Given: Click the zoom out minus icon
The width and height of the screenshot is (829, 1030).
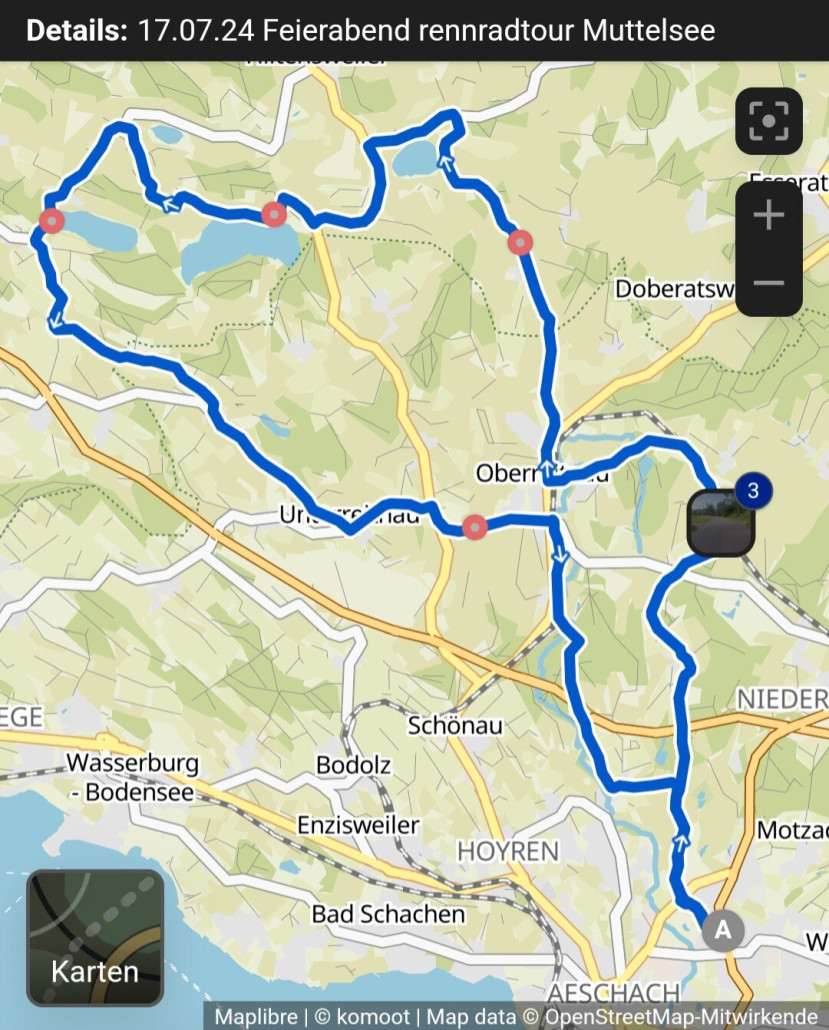Looking at the screenshot, I should point(768,284).
